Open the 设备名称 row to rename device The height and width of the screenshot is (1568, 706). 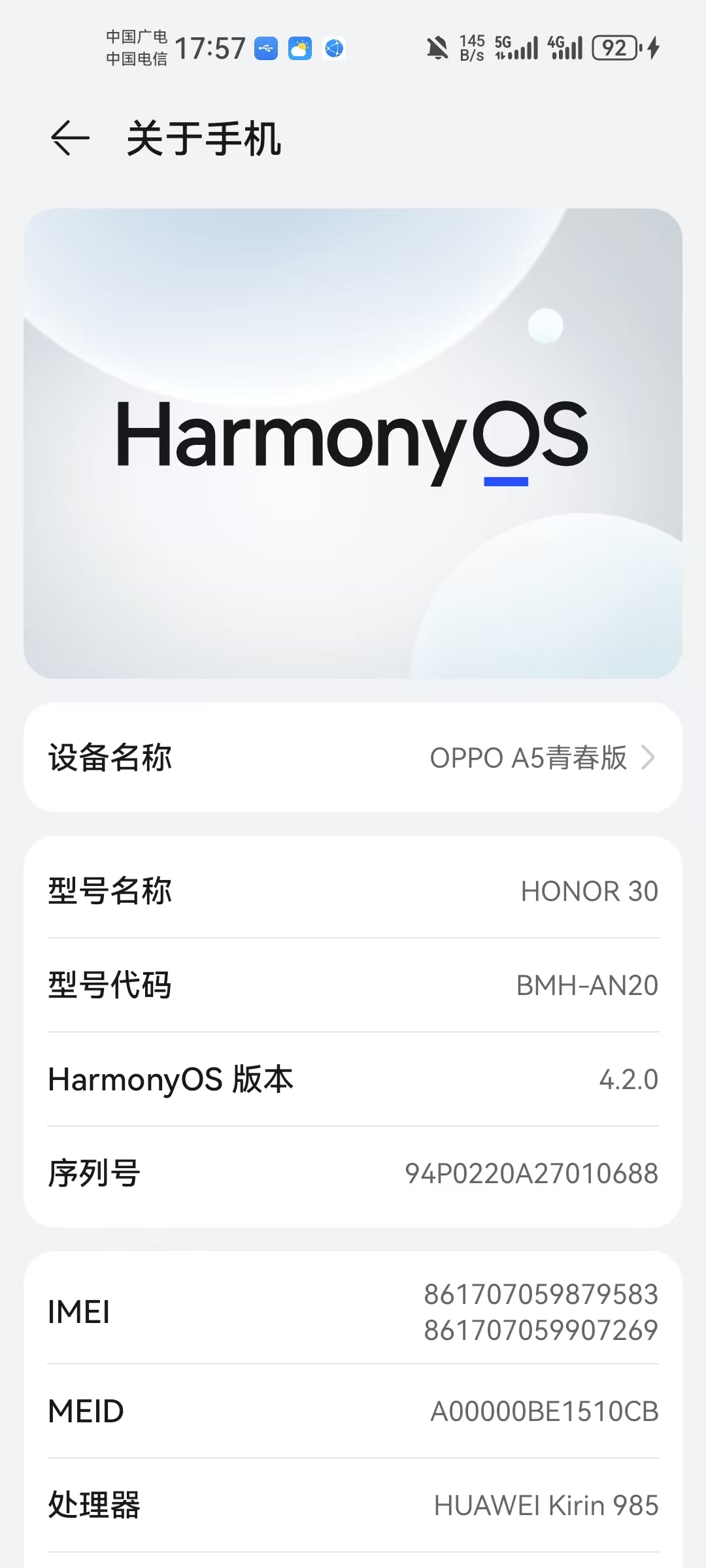pos(353,758)
